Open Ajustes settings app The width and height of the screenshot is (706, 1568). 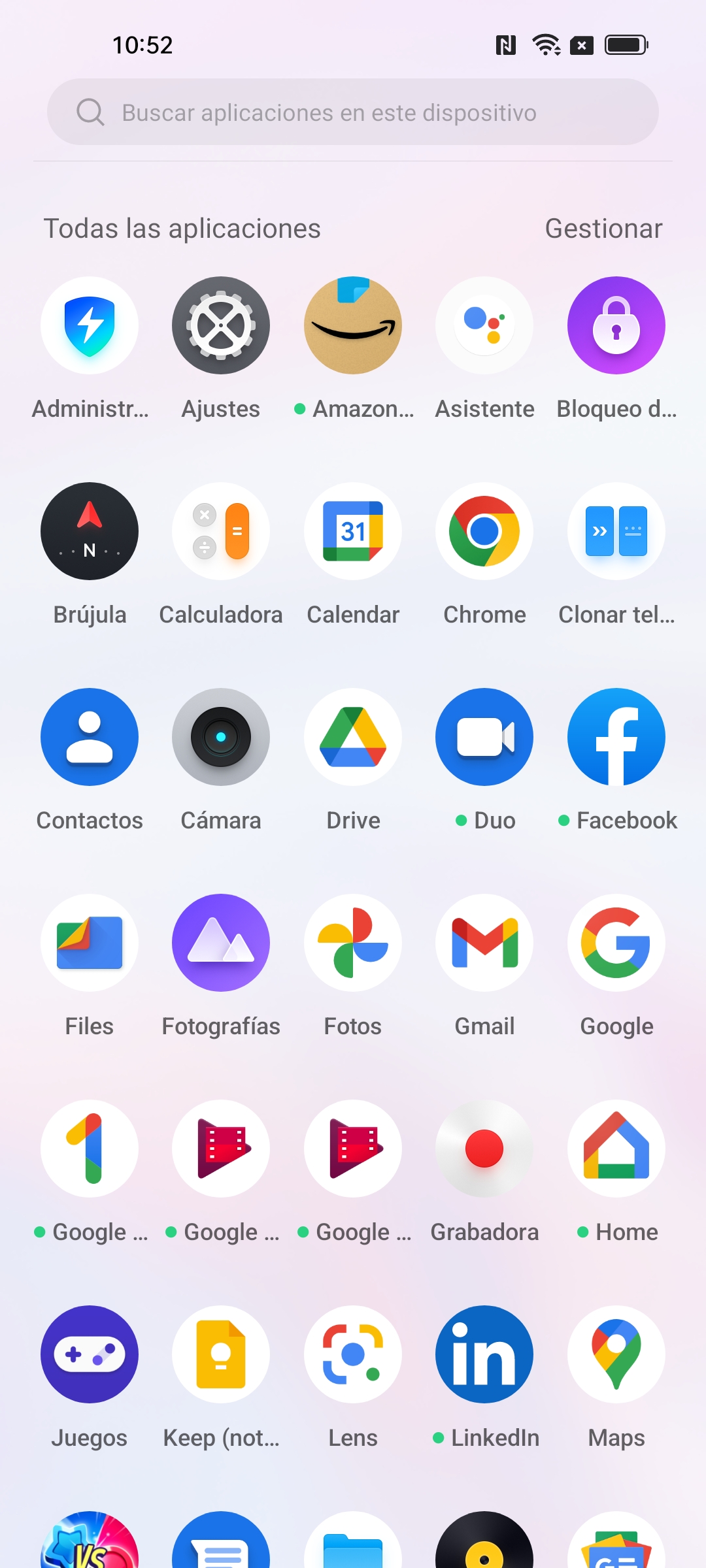[221, 325]
